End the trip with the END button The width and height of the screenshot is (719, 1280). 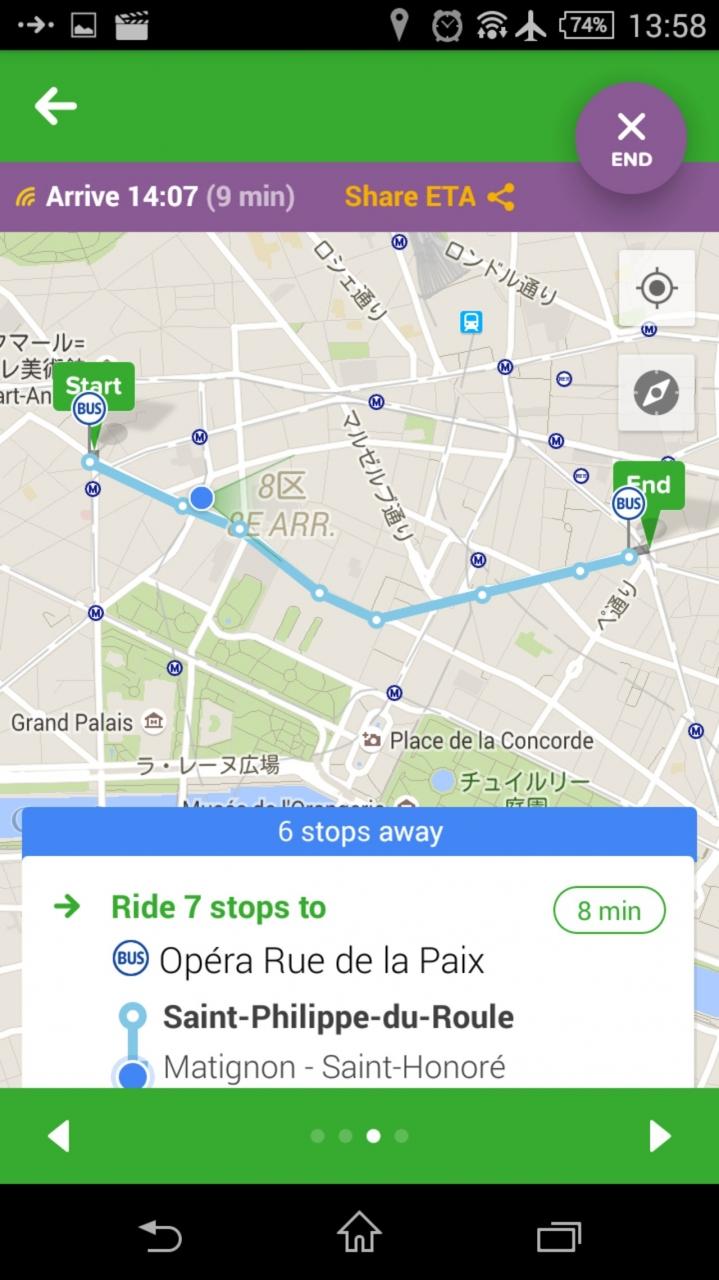tap(631, 138)
